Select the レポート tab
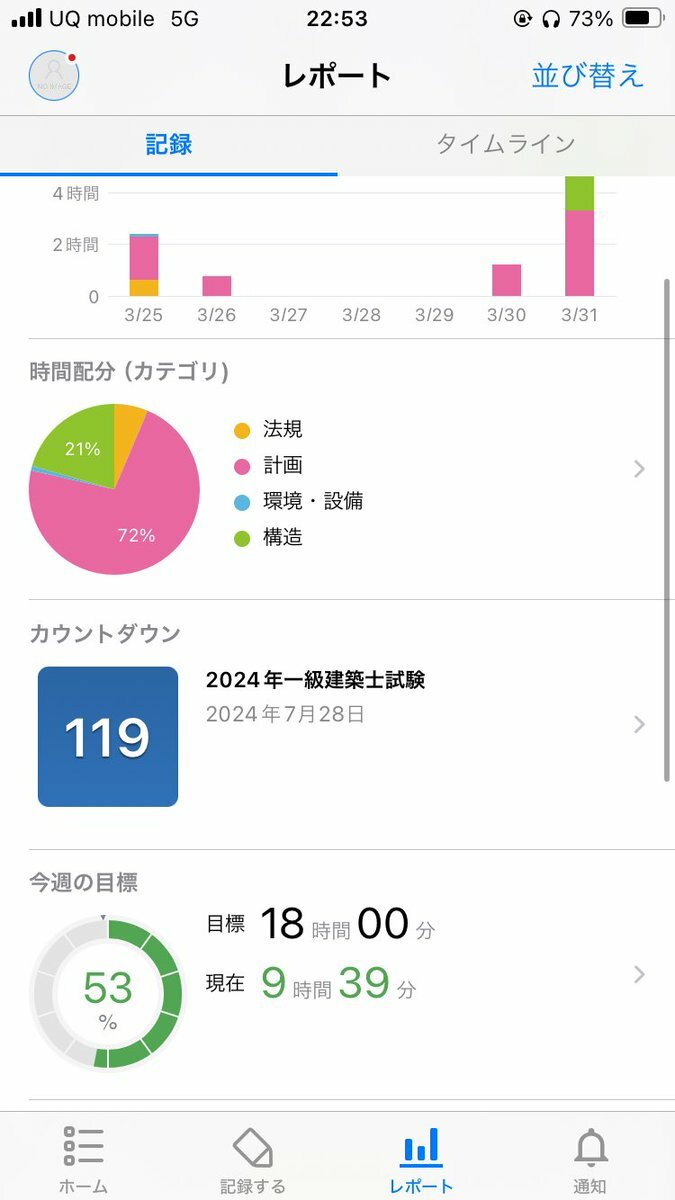The image size is (675, 1200). 421,1160
